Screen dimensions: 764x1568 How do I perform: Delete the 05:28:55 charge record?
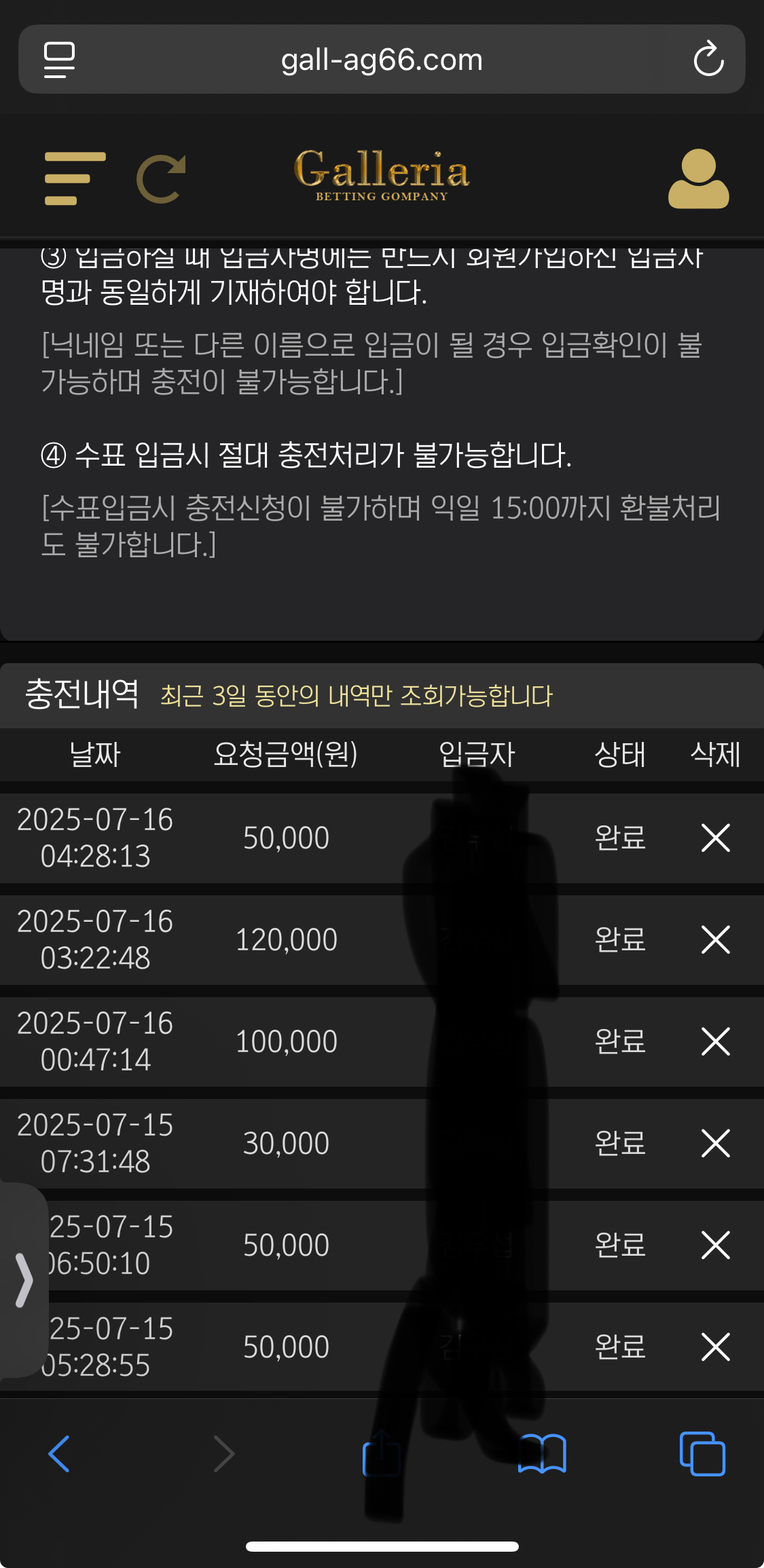coord(715,1347)
